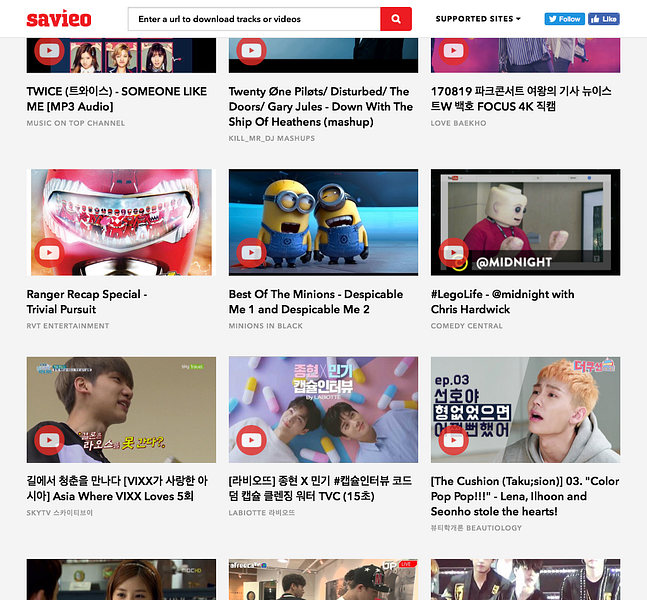Screen dimensions: 647x600
Task: Open the 170819 Baekho FOCUS 4K title
Action: [x=521, y=98]
